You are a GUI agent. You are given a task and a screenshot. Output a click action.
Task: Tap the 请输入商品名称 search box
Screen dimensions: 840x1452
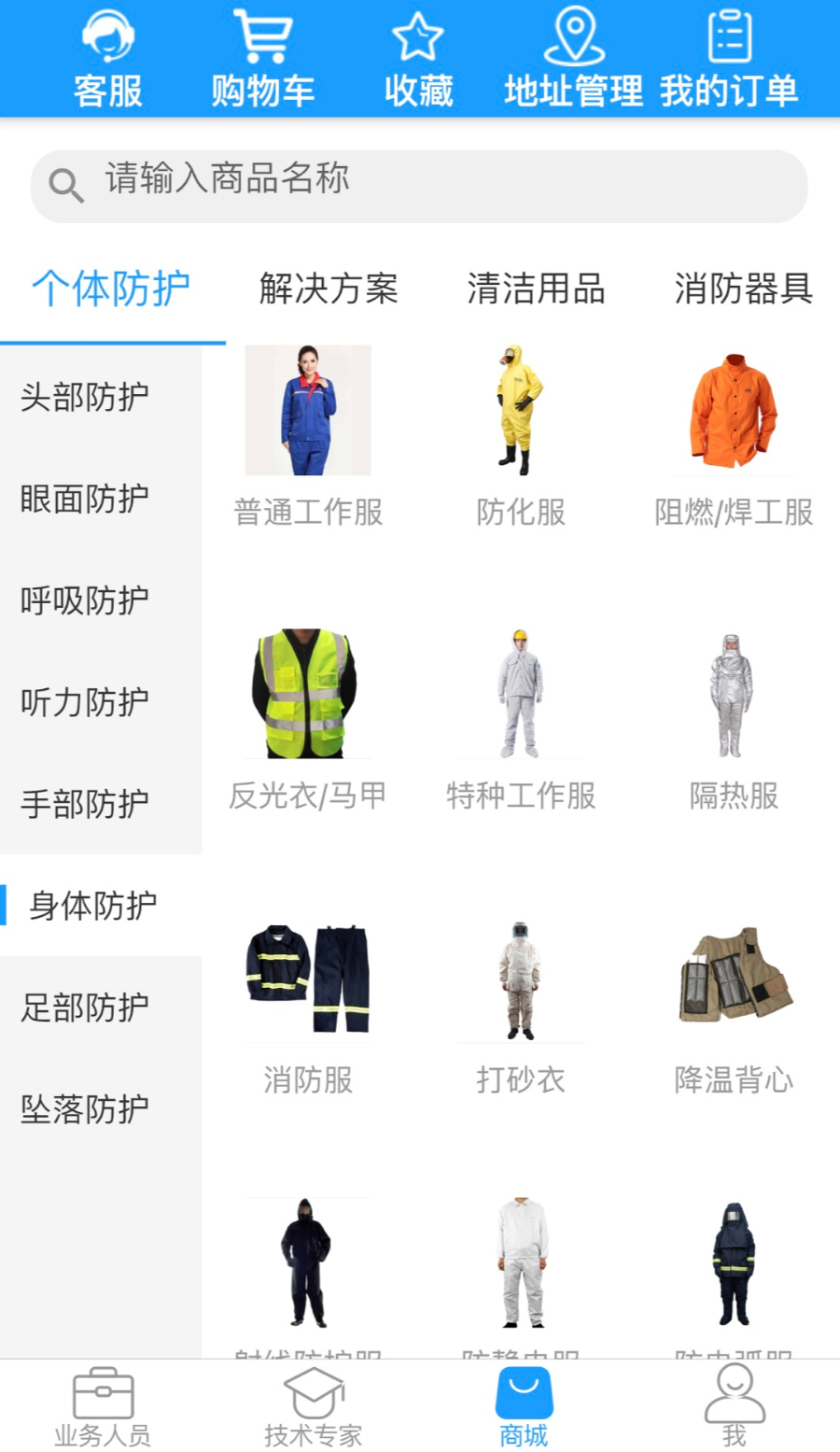419,186
